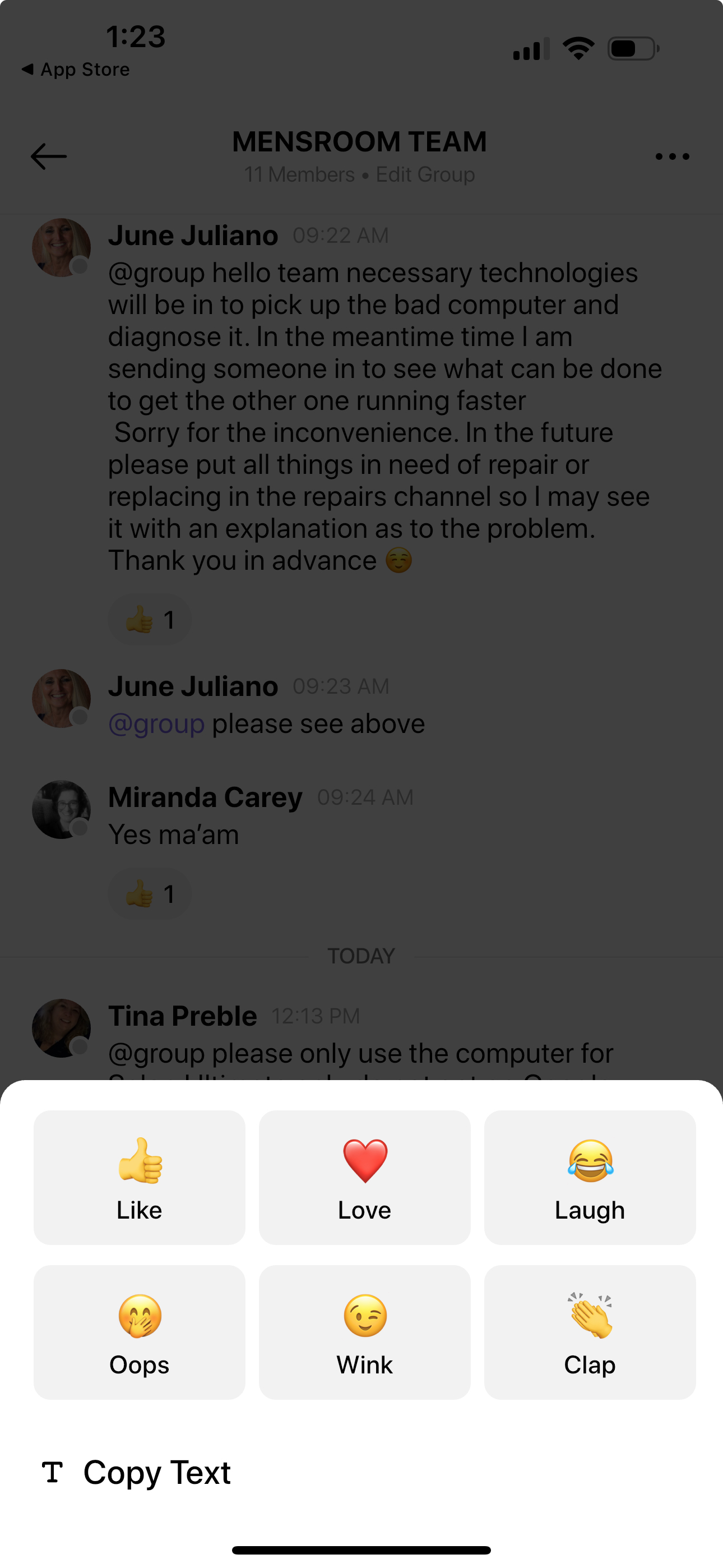Choose the Love heart reaction
Viewport: 723px width, 1568px height.
pyautogui.click(x=364, y=1177)
